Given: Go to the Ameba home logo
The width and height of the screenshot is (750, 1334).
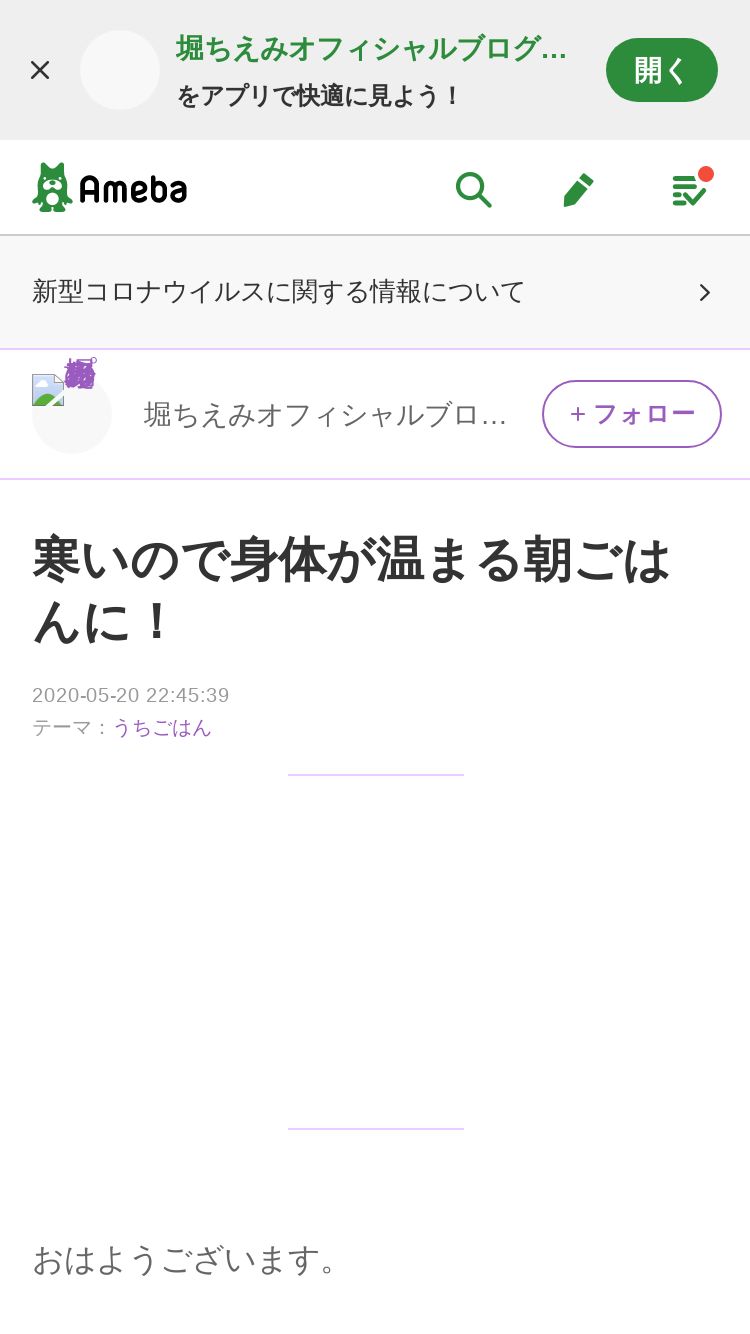Looking at the screenshot, I should (110, 188).
